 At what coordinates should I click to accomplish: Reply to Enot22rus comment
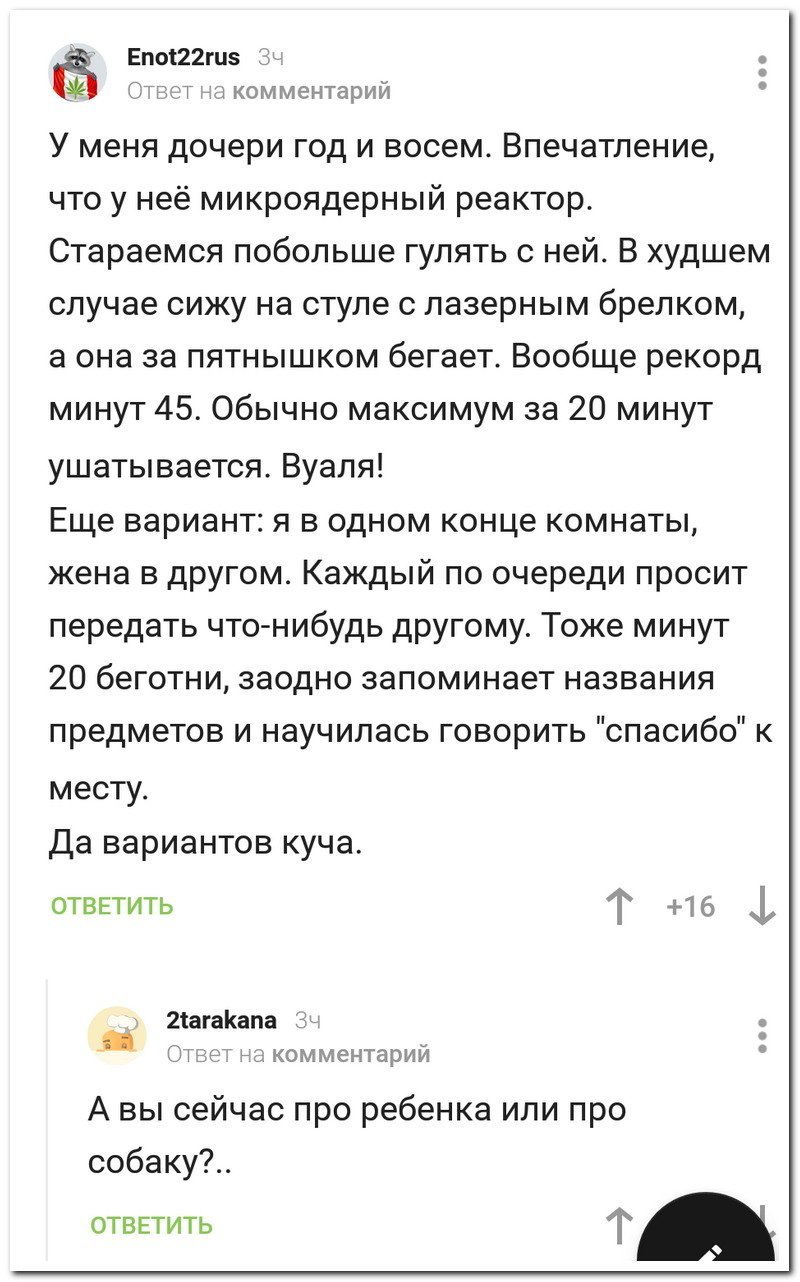point(112,906)
